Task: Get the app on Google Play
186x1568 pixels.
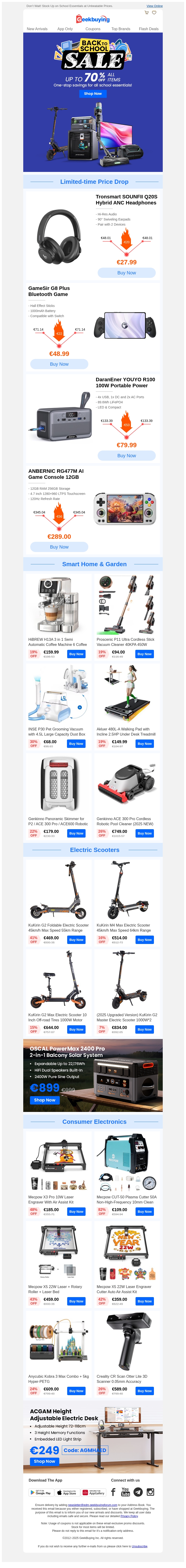Action: (41, 1492)
